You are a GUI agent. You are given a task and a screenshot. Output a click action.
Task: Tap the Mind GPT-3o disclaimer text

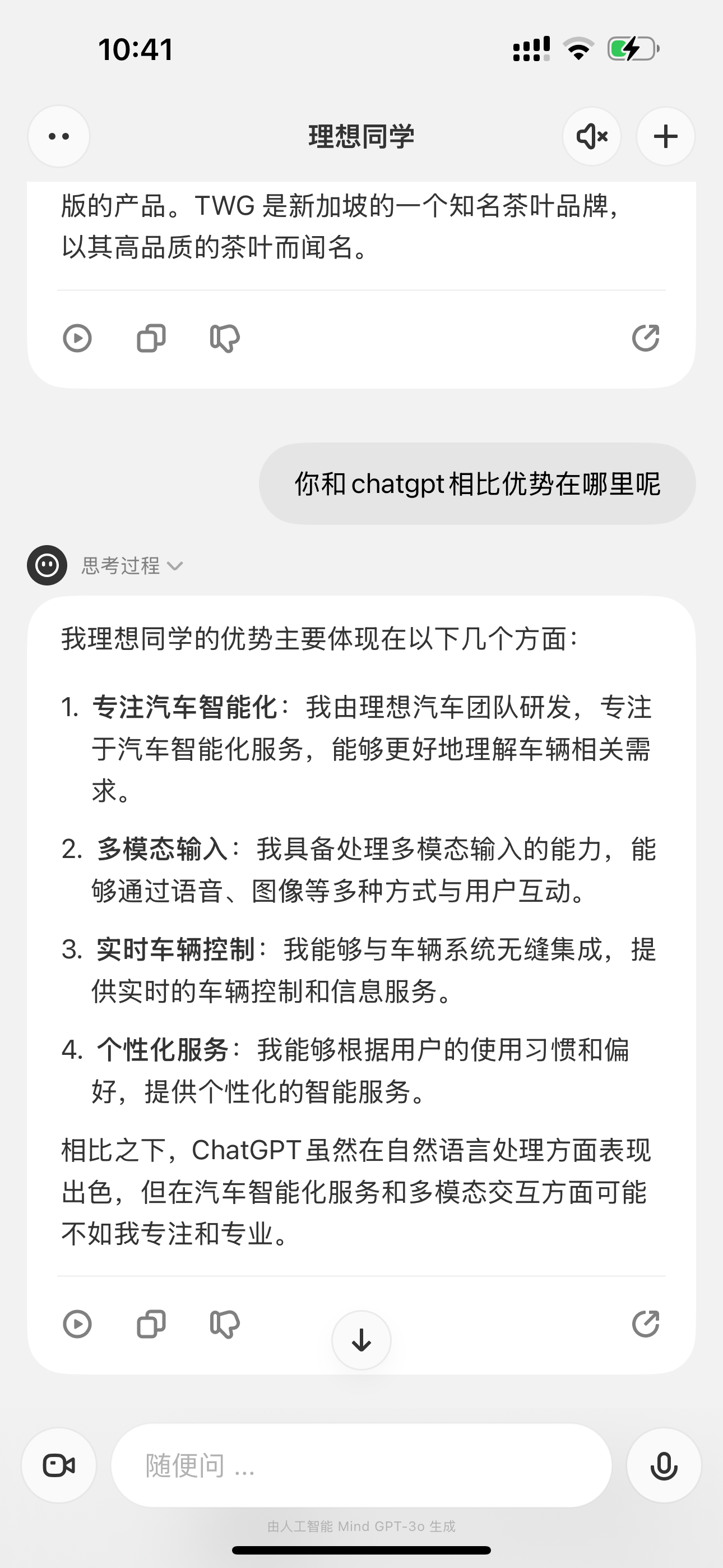click(361, 1527)
